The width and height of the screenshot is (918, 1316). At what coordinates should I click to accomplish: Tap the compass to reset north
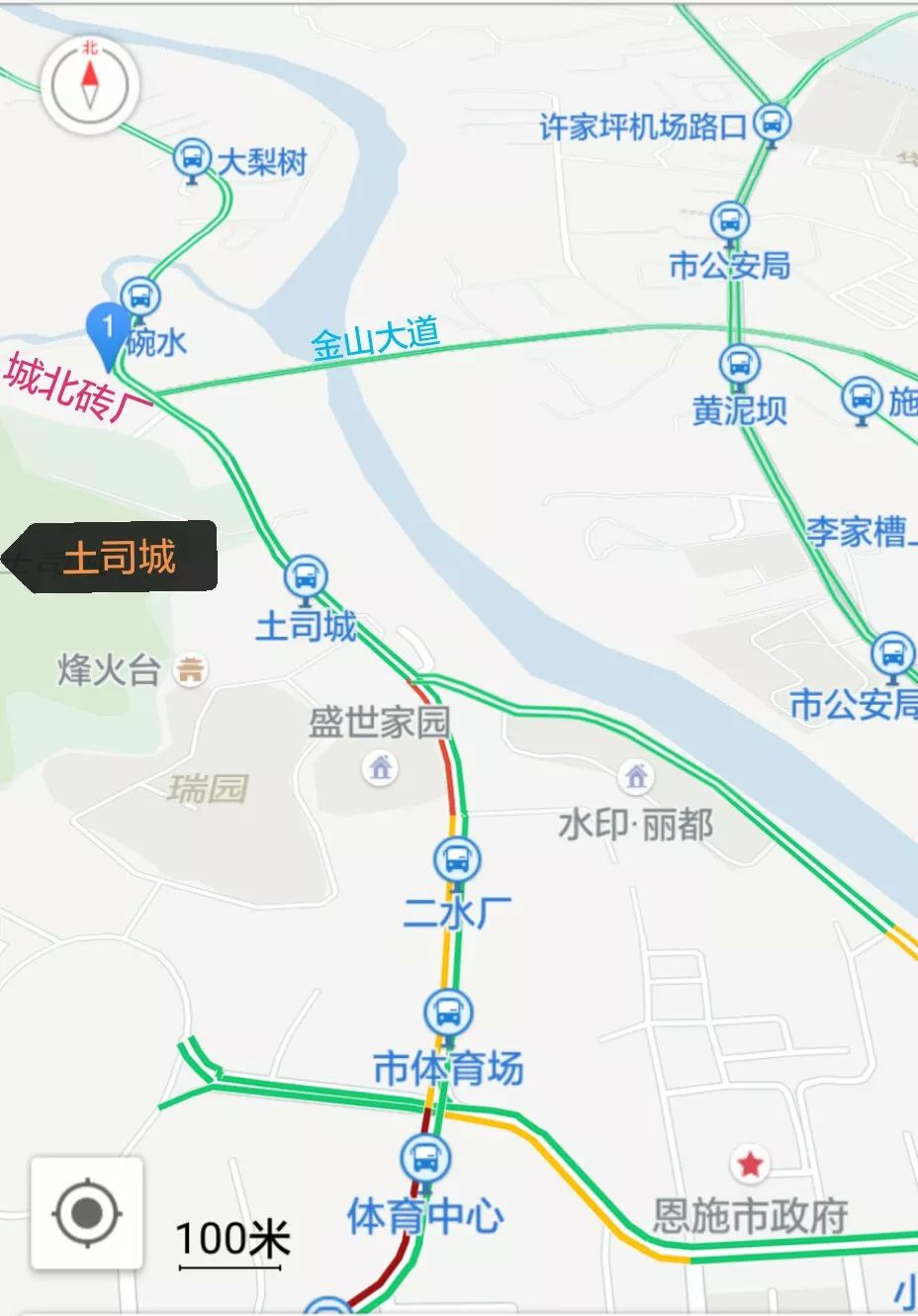pos(90,84)
